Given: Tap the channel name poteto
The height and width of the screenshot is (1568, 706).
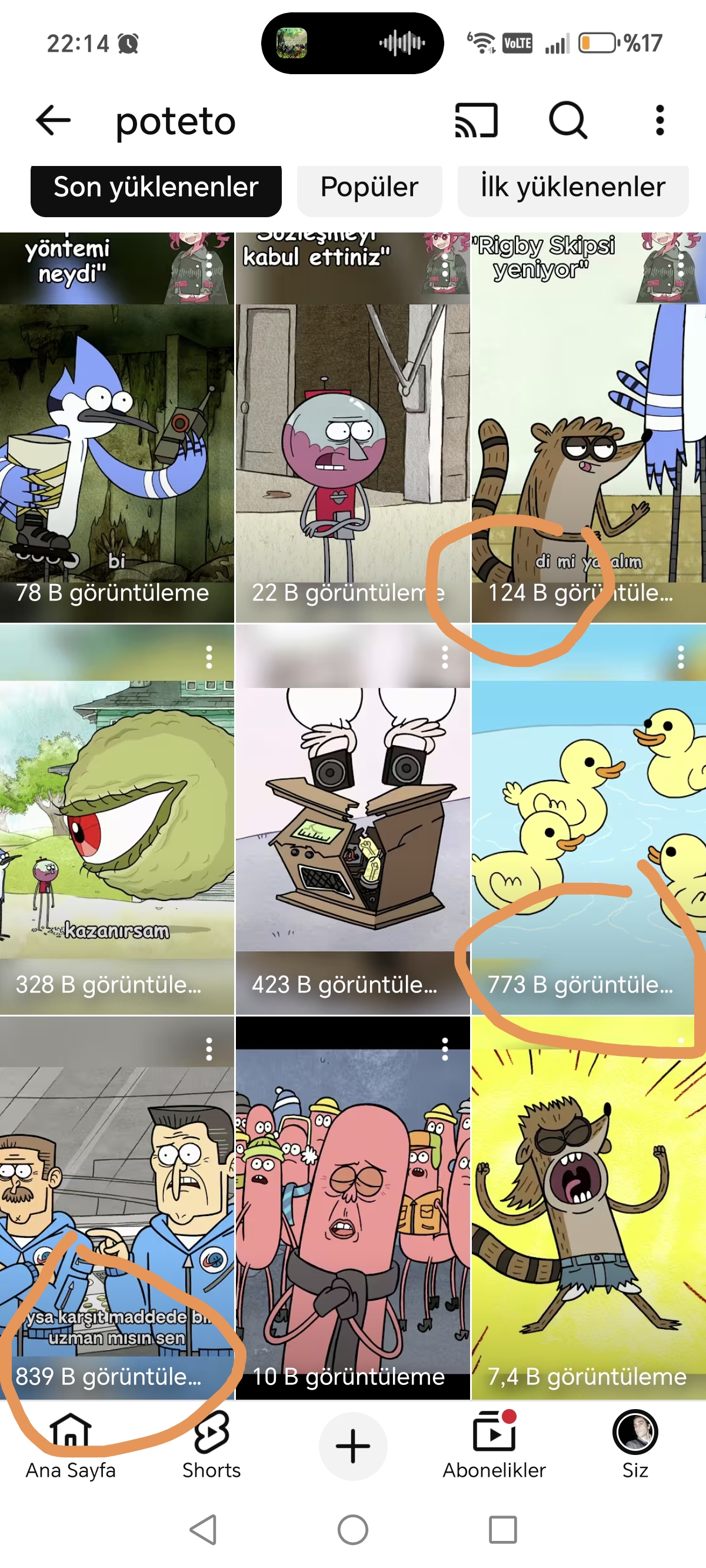Looking at the screenshot, I should 175,121.
